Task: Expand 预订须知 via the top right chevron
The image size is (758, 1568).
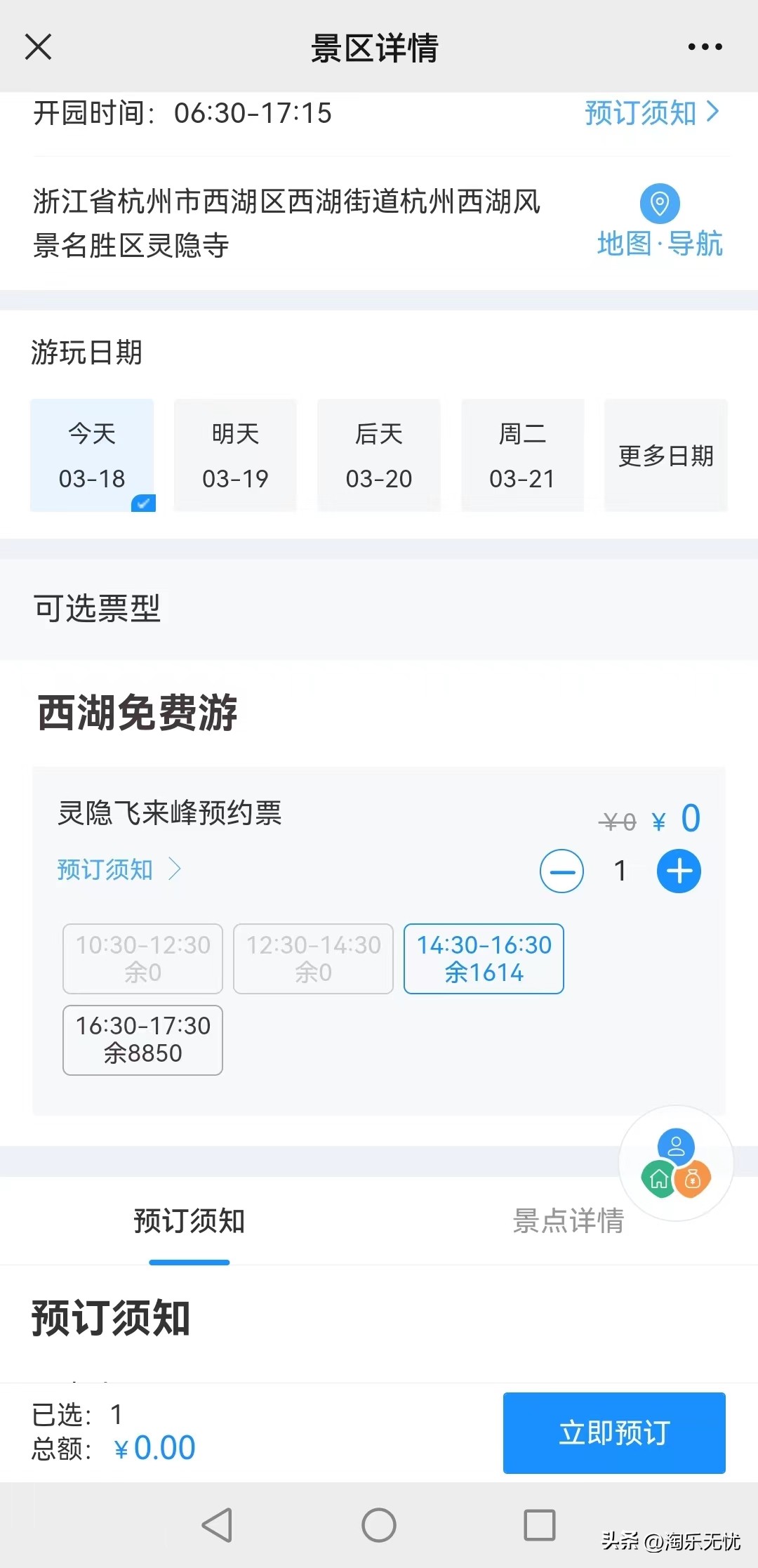Action: pos(651,112)
